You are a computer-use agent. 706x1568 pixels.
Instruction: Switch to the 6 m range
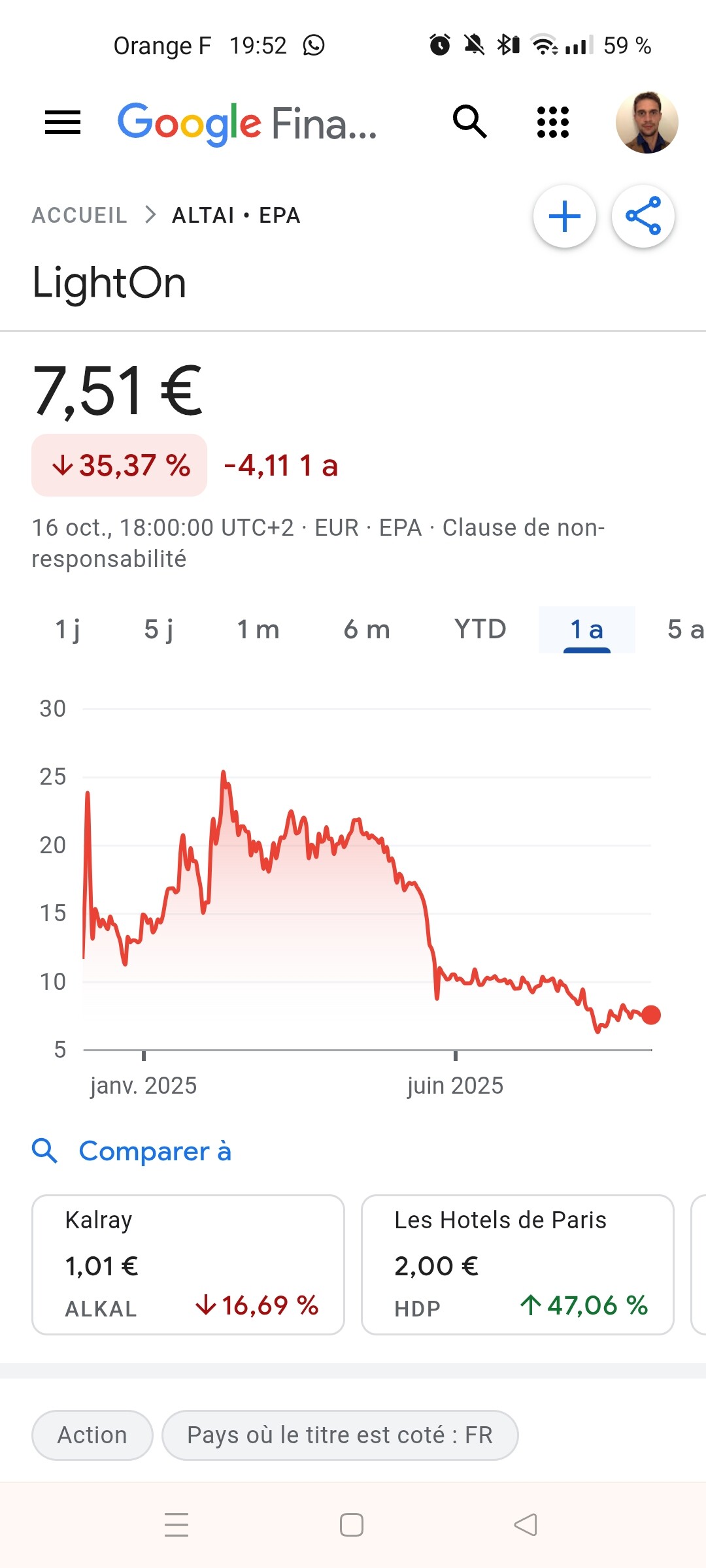click(367, 630)
